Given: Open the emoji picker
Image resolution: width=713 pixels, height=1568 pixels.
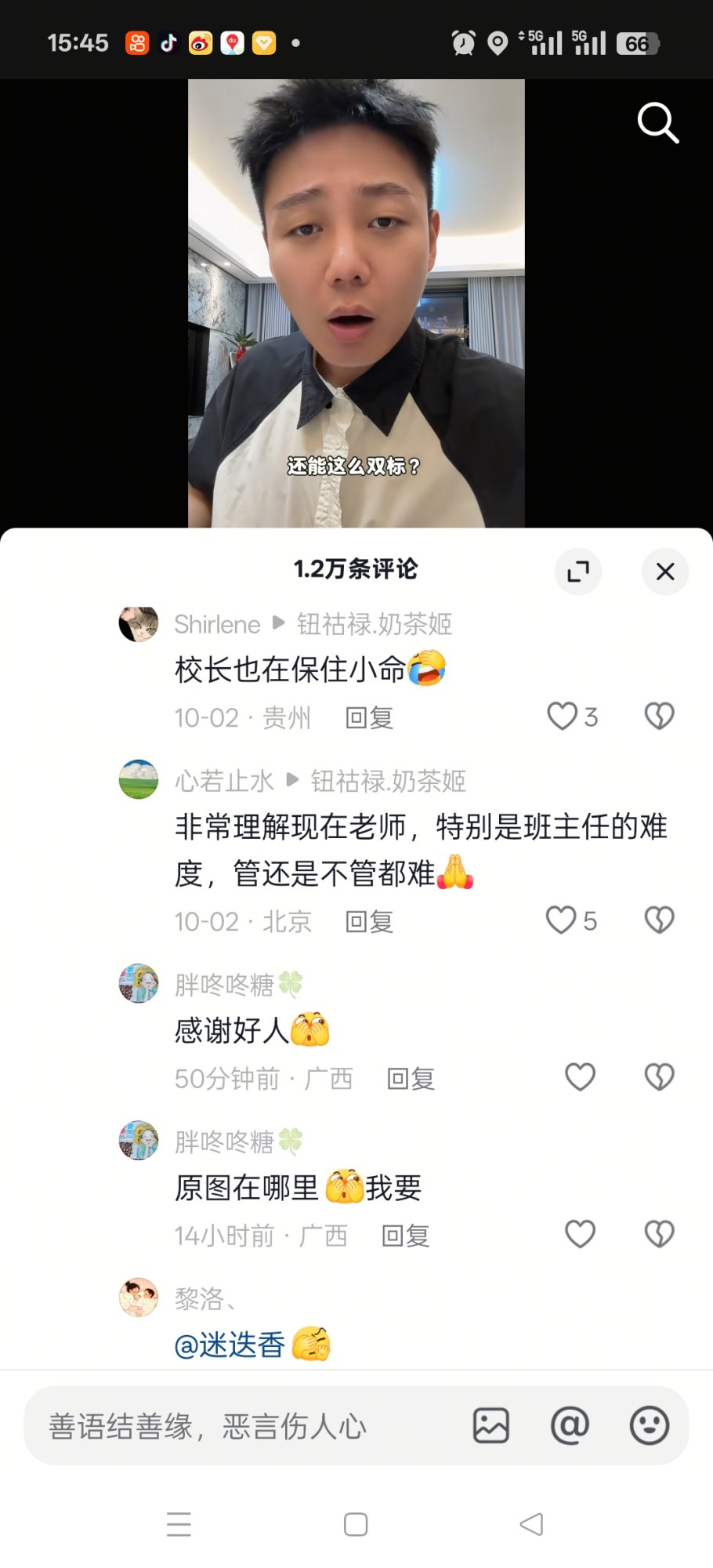Looking at the screenshot, I should [x=650, y=1425].
